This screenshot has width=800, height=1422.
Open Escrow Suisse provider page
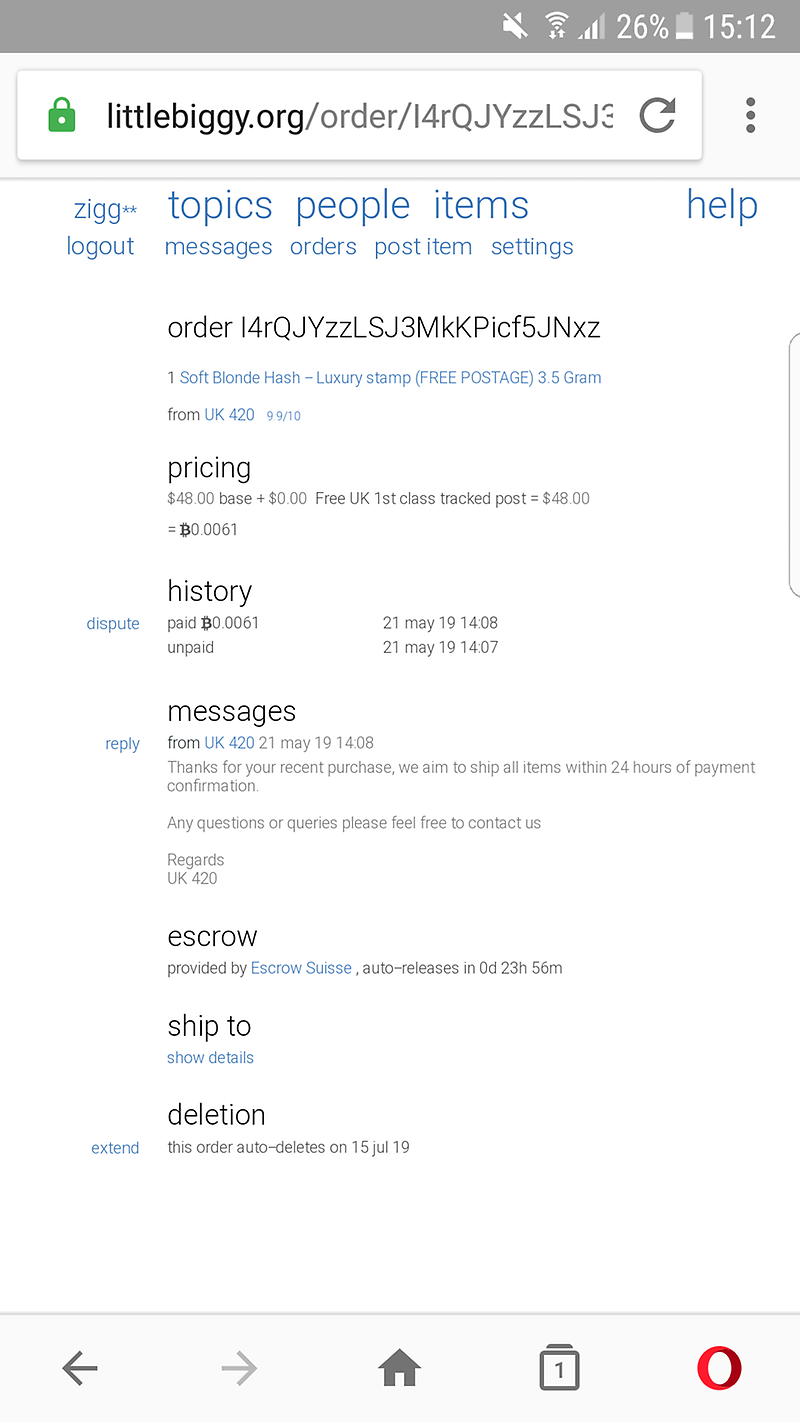(301, 968)
